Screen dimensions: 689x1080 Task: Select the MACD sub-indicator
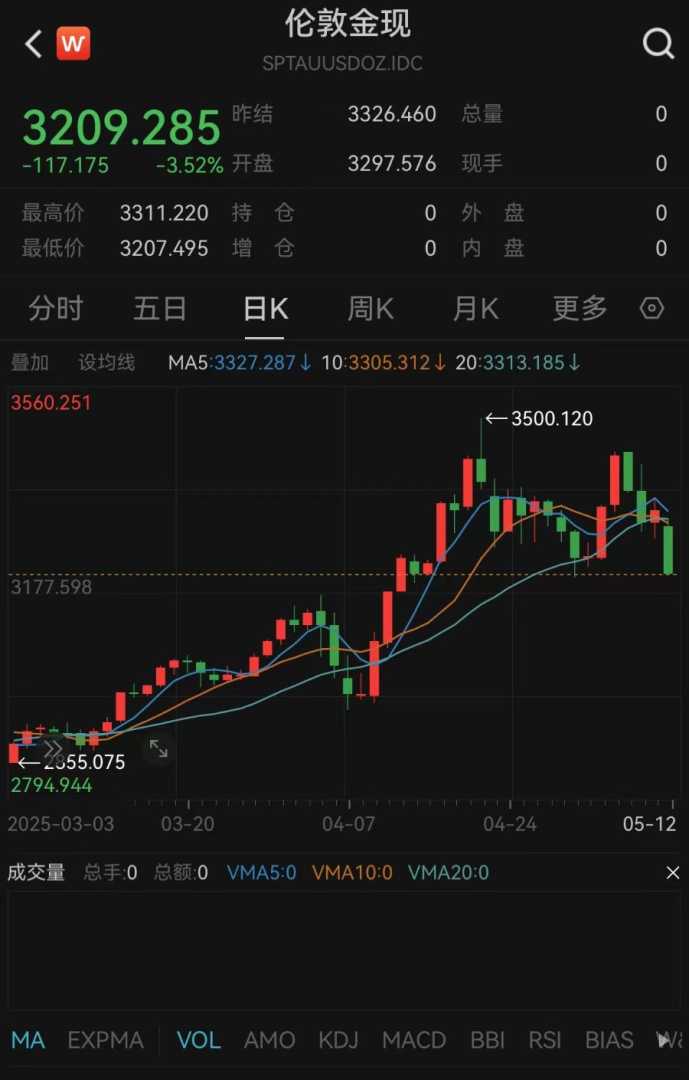pos(414,1040)
